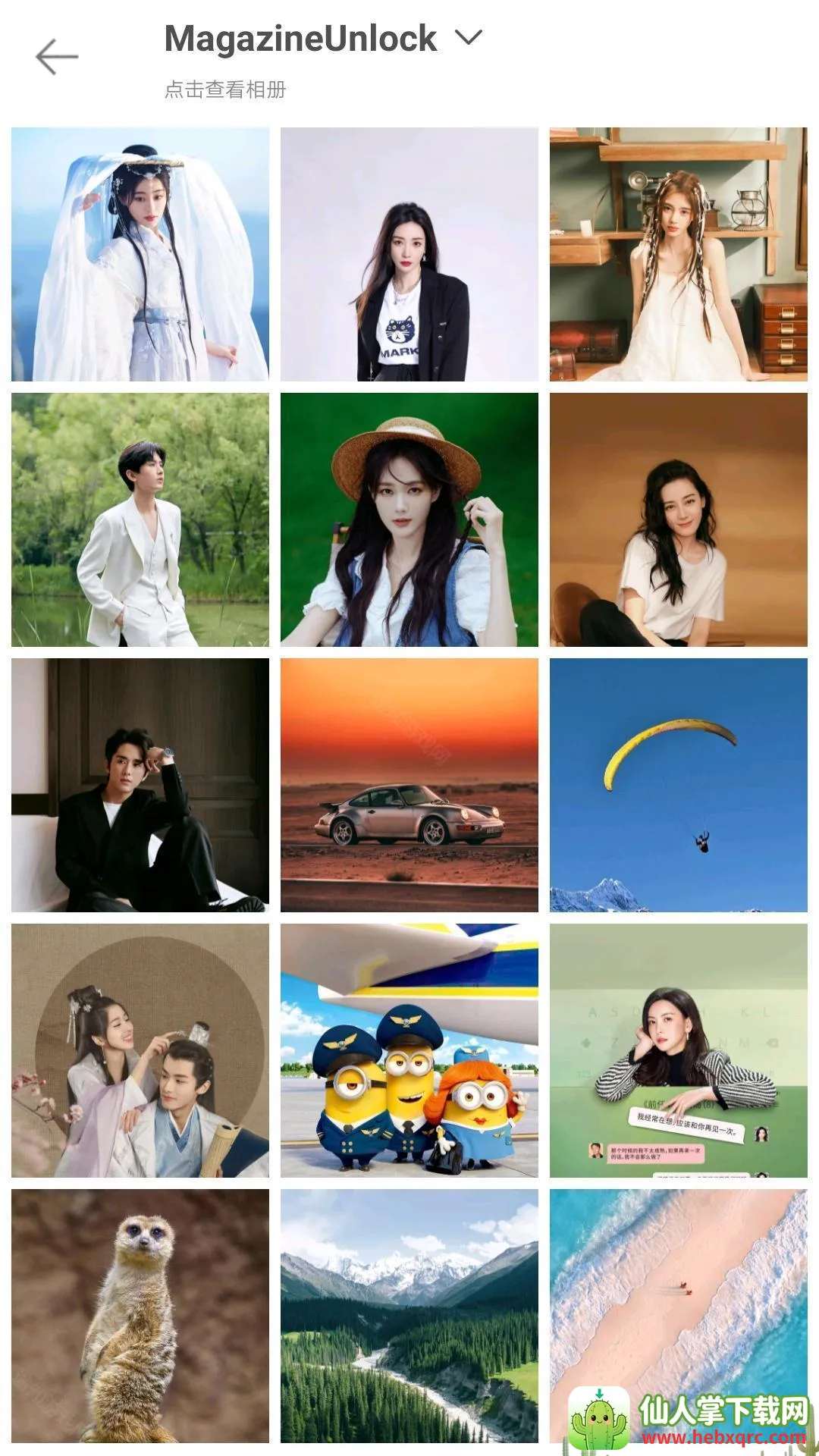The height and width of the screenshot is (1456, 819).
Task: Open the Minions pilot crew image
Action: tap(409, 1053)
